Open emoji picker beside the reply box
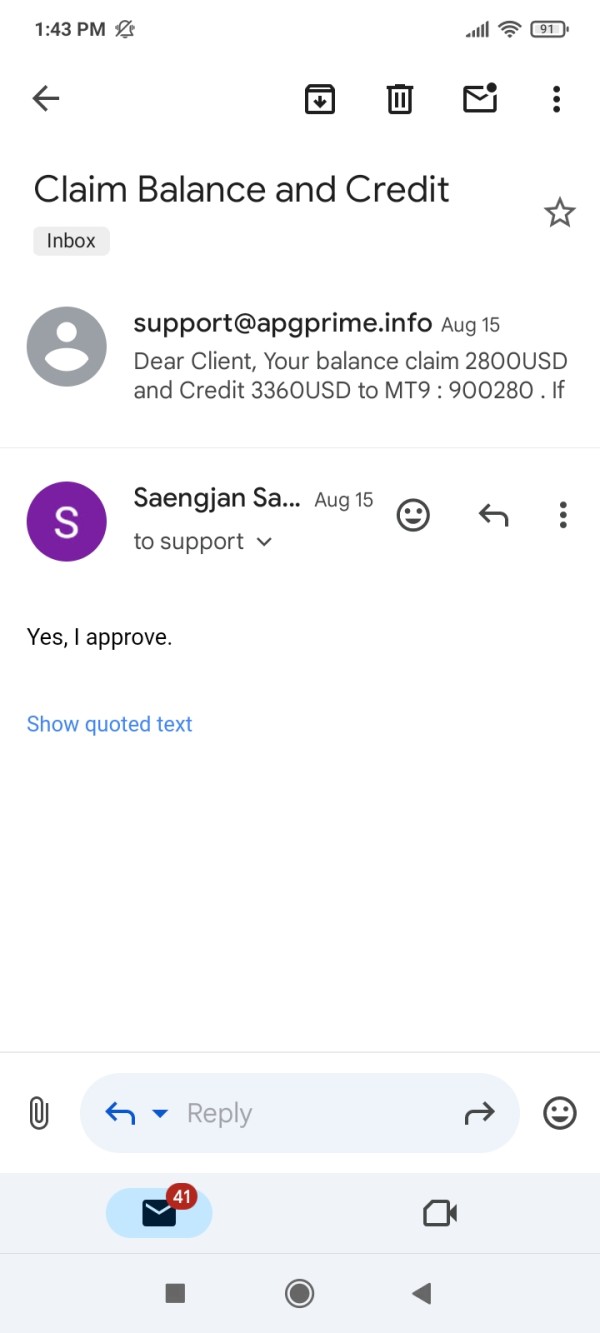 point(560,1113)
